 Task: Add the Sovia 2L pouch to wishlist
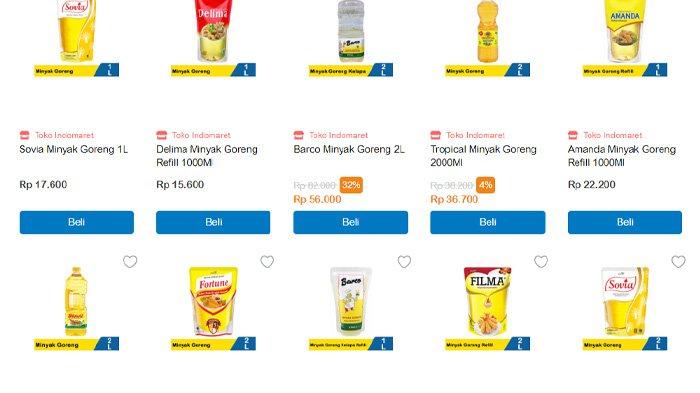pyautogui.click(x=678, y=262)
